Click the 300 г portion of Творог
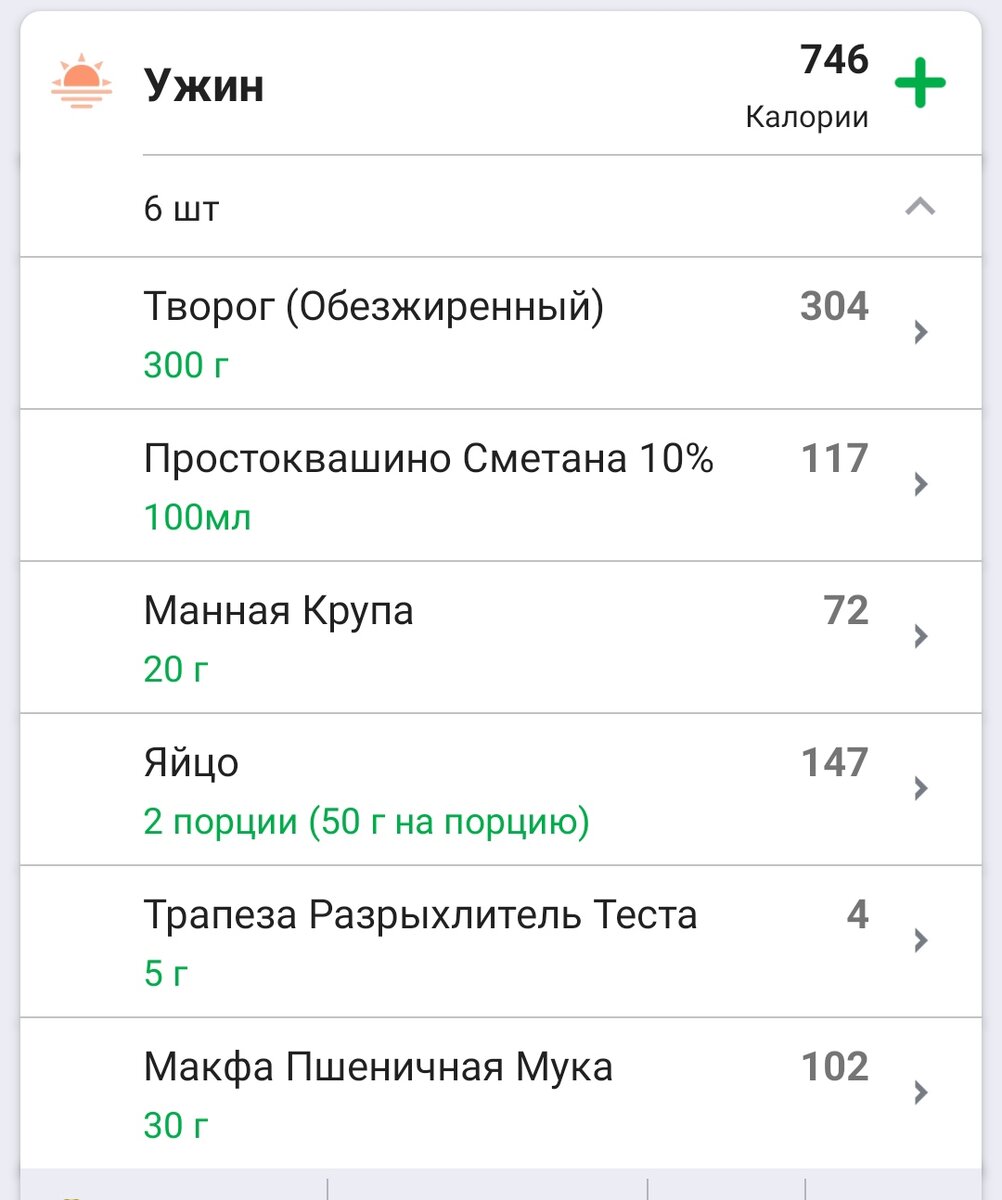Viewport: 1002px width, 1200px height. 184,365
